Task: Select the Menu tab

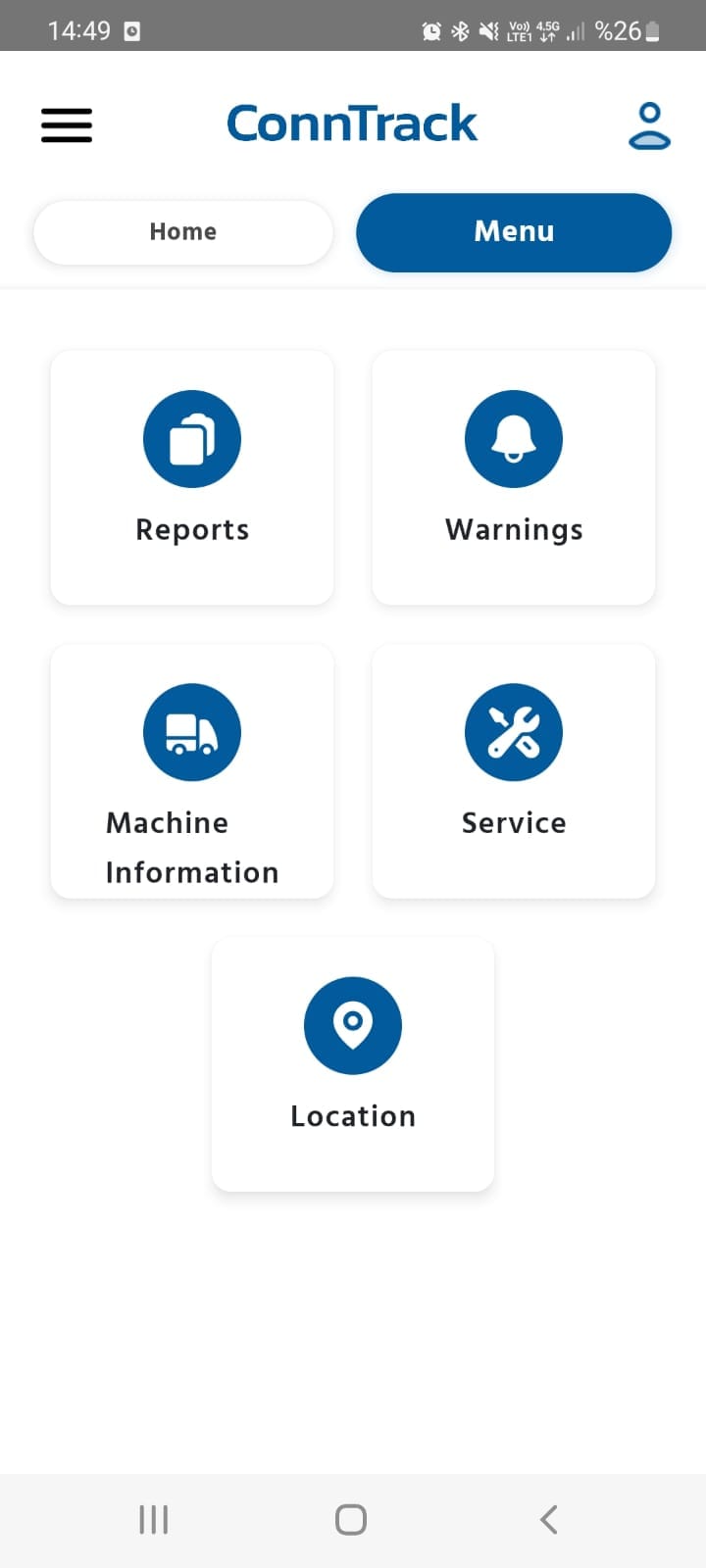Action: pos(514,232)
